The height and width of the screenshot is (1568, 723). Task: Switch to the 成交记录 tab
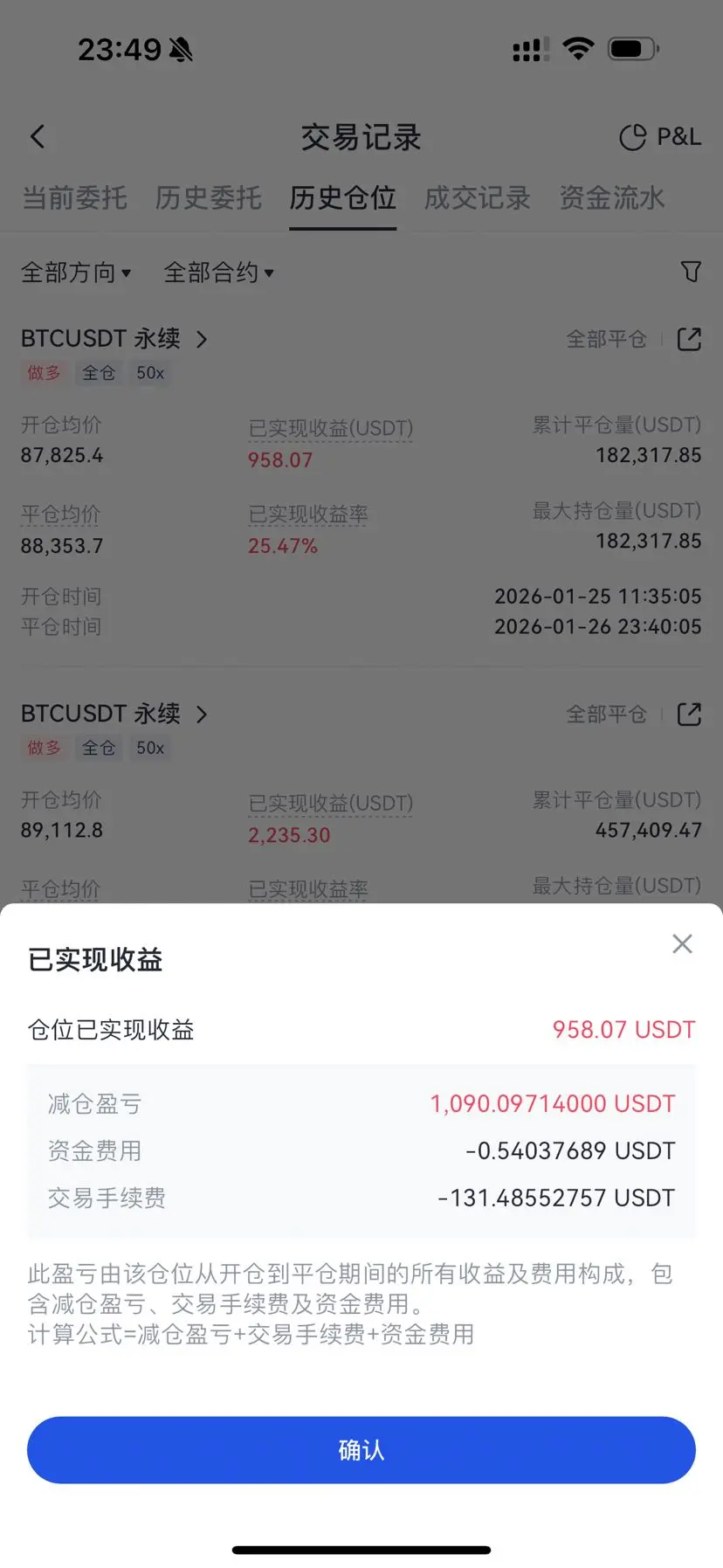click(x=478, y=198)
